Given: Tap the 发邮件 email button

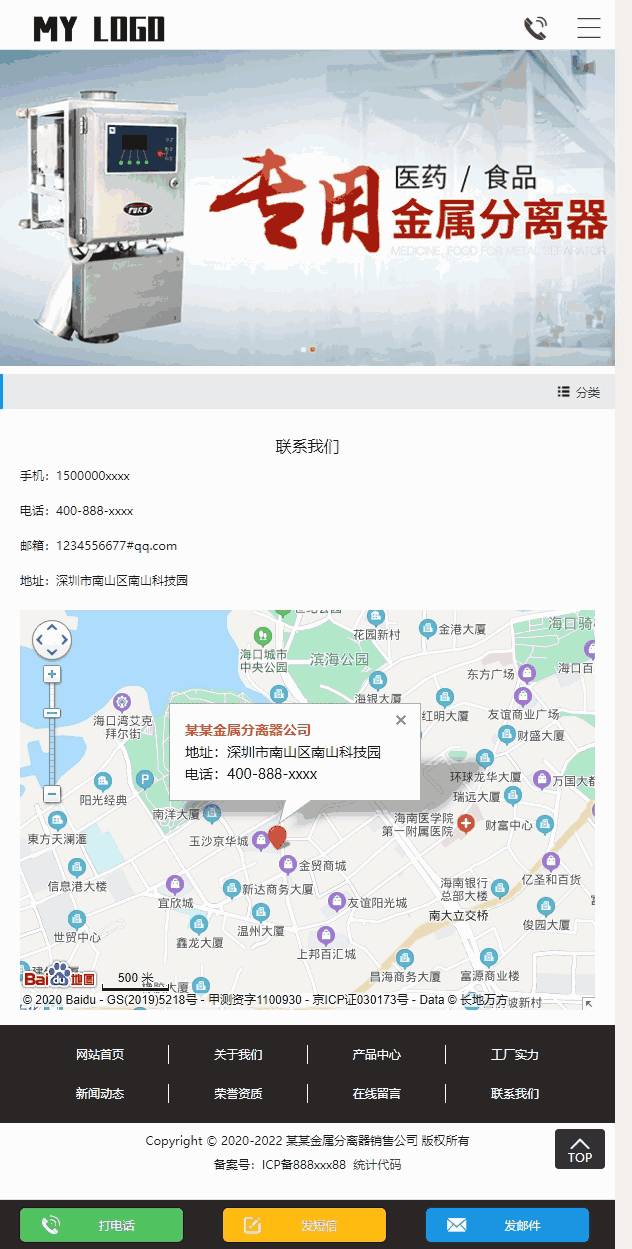Looking at the screenshot, I should click(x=507, y=1225).
